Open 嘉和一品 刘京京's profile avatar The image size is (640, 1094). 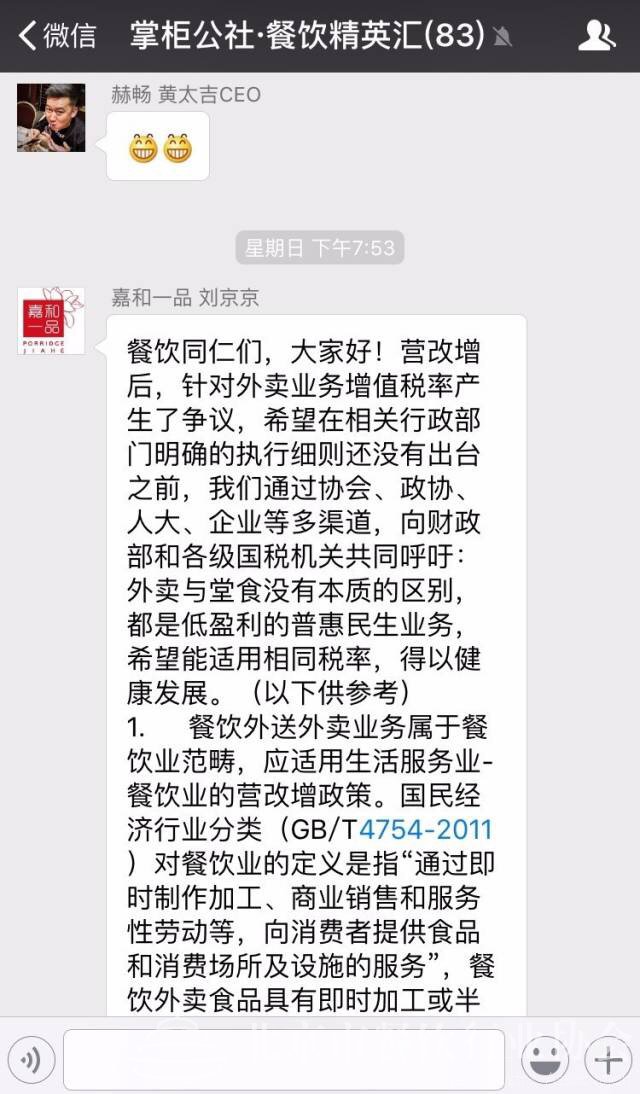tap(51, 321)
